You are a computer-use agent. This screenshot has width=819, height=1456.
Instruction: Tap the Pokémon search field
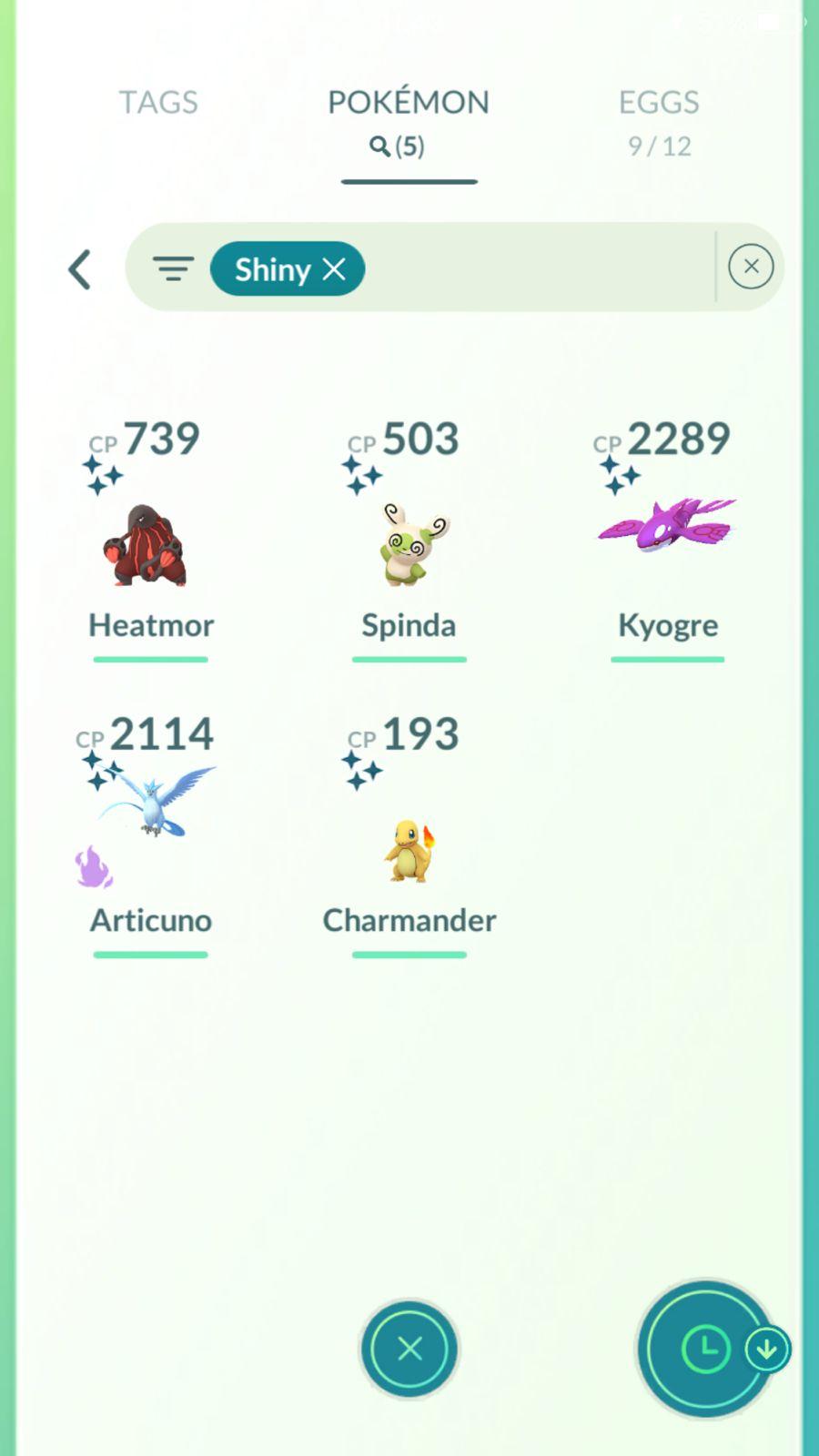click(537, 268)
